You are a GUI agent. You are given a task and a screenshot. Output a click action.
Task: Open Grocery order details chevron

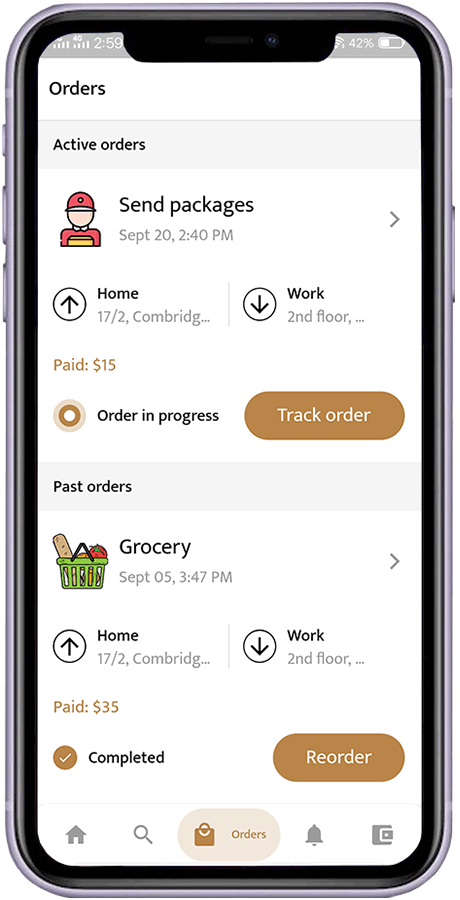[x=395, y=561]
